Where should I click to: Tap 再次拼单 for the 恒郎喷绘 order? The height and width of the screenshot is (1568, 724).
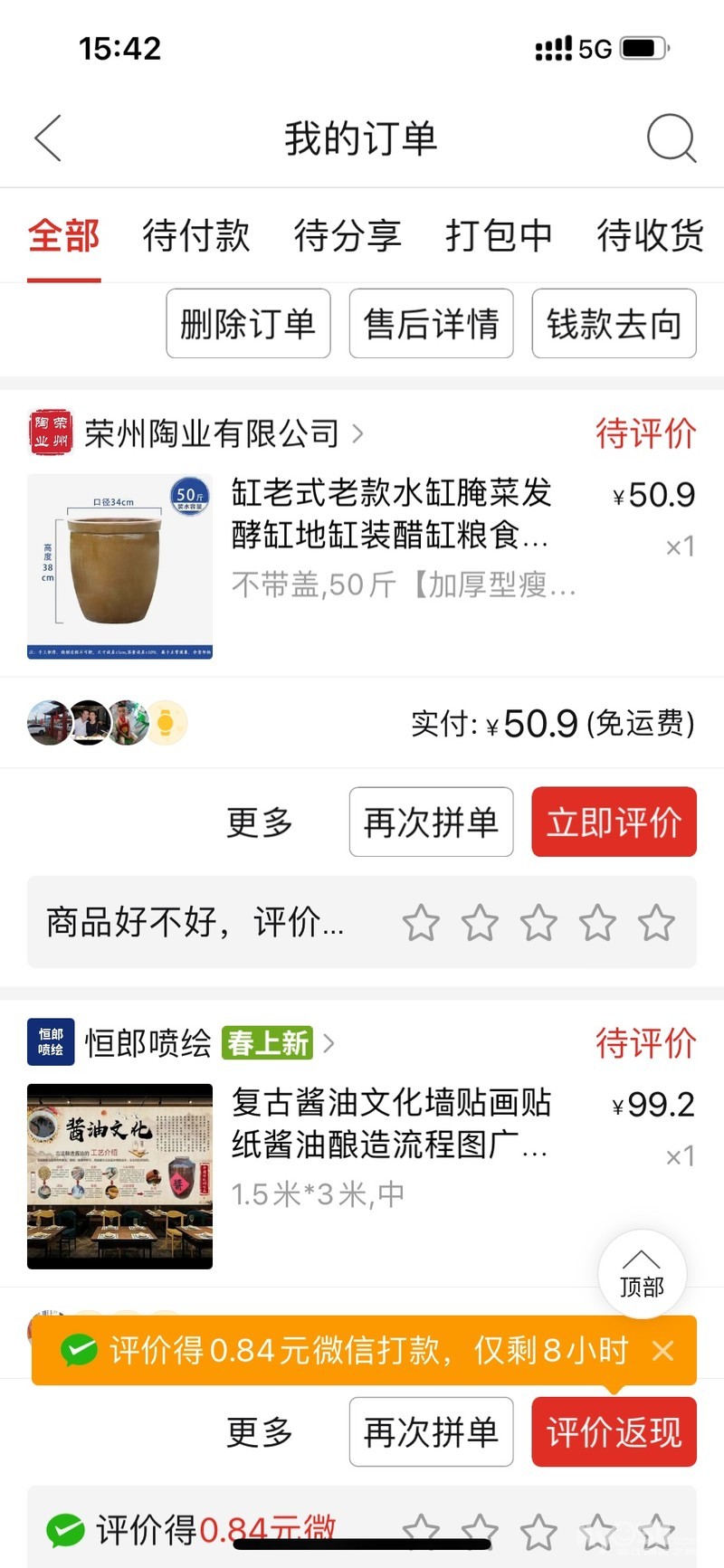click(431, 1432)
